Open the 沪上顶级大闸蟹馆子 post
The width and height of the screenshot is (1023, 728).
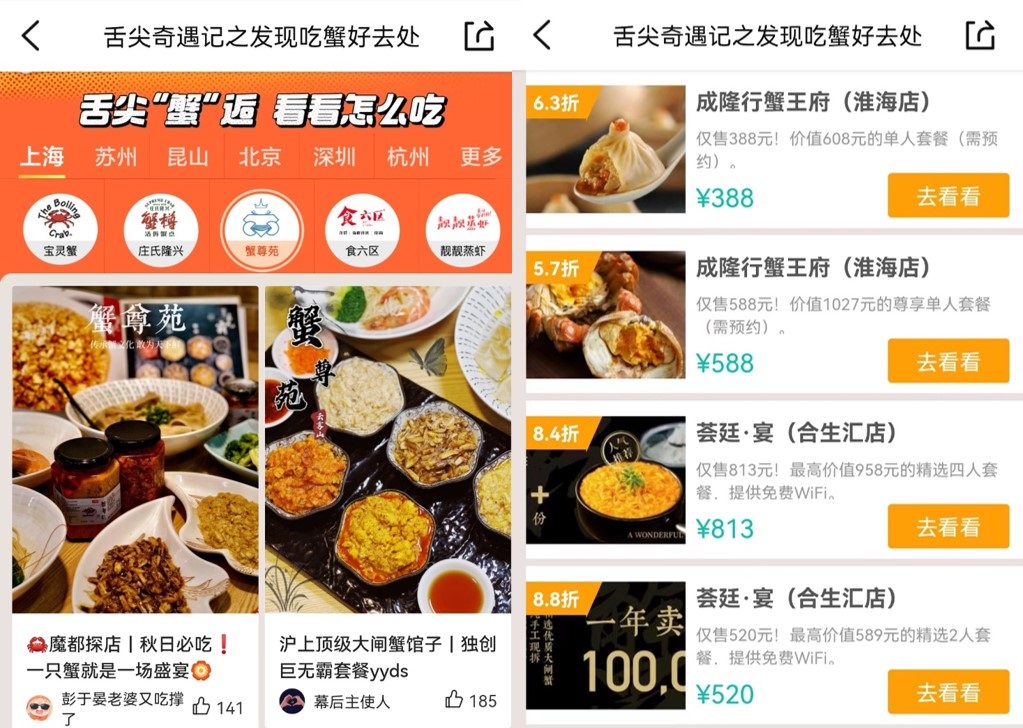[x=387, y=450]
